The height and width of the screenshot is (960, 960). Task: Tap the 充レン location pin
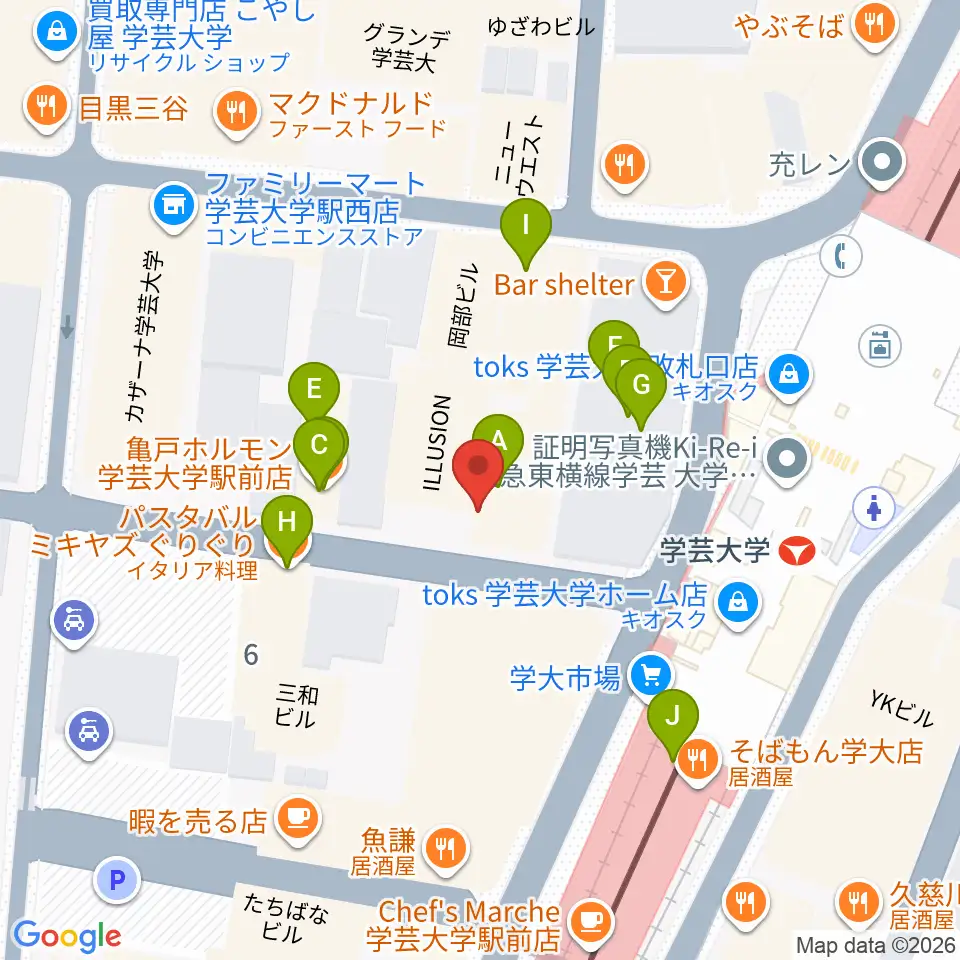click(x=882, y=164)
